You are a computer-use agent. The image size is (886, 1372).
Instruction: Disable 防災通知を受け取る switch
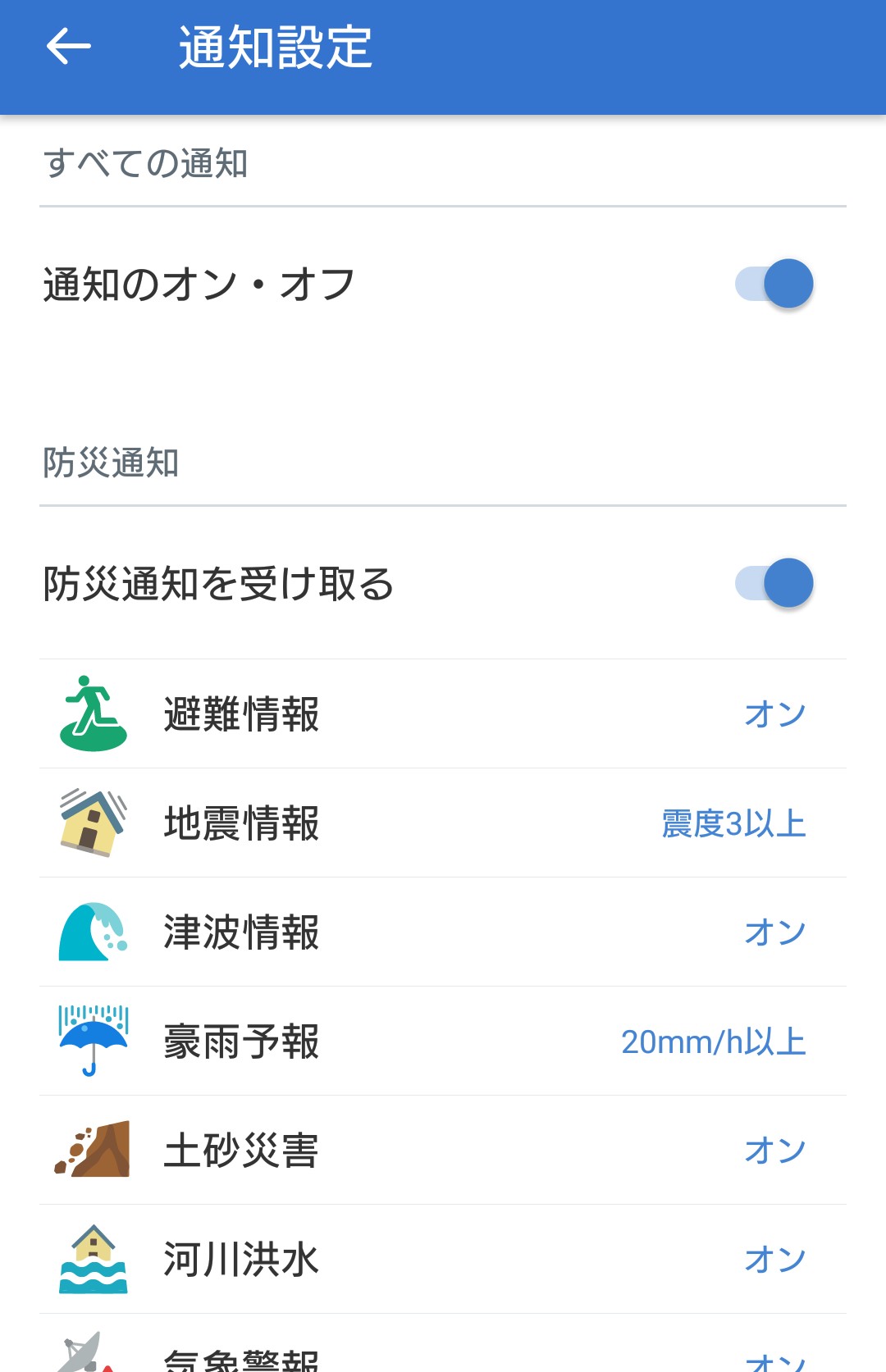coord(774,583)
